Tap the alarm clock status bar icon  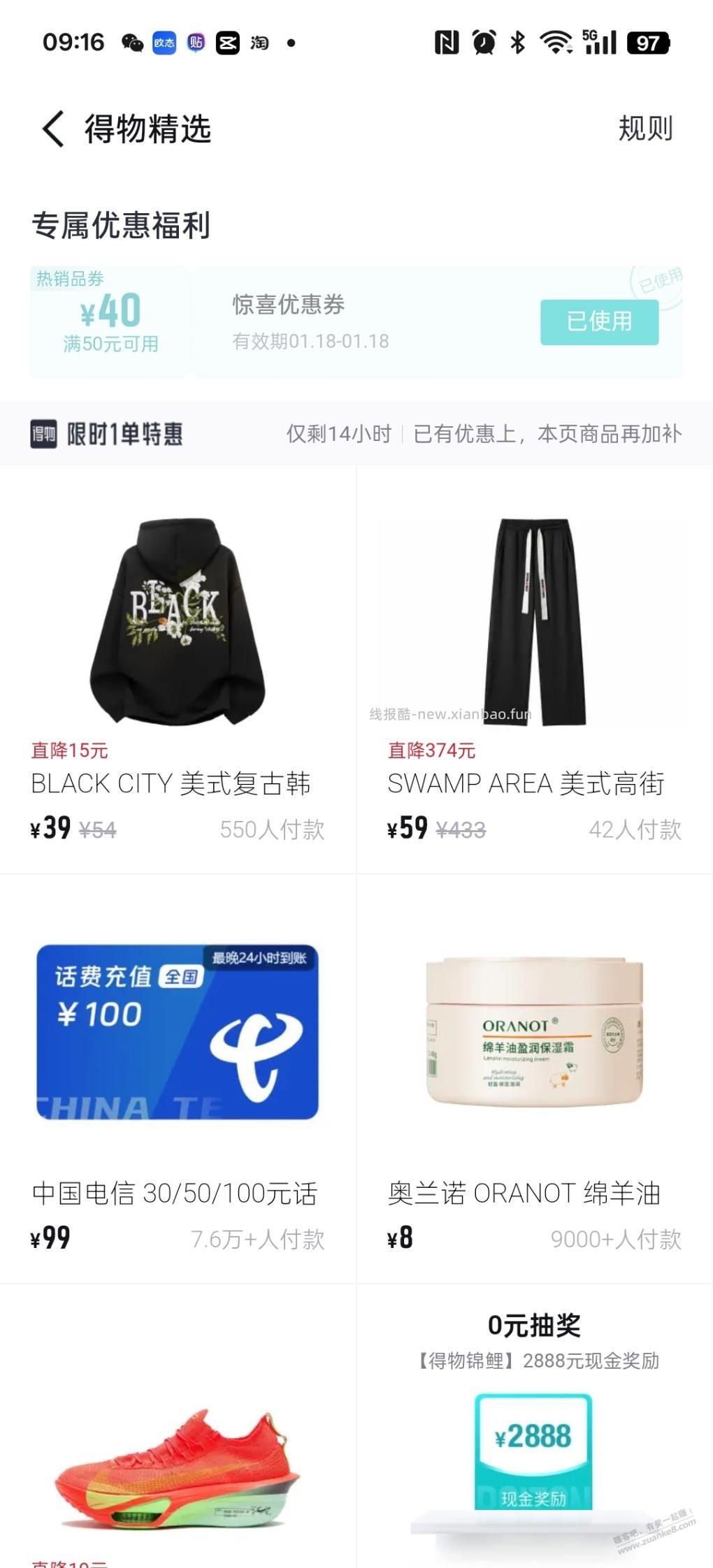[482, 42]
